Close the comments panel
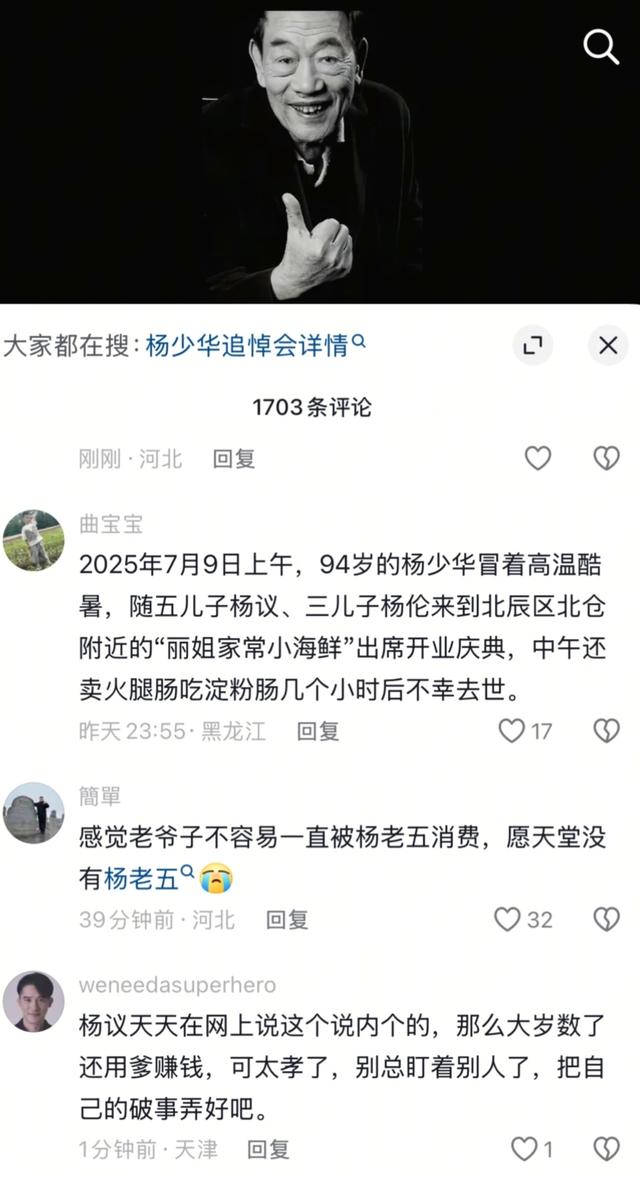This screenshot has height=1177, width=640. 607,346
